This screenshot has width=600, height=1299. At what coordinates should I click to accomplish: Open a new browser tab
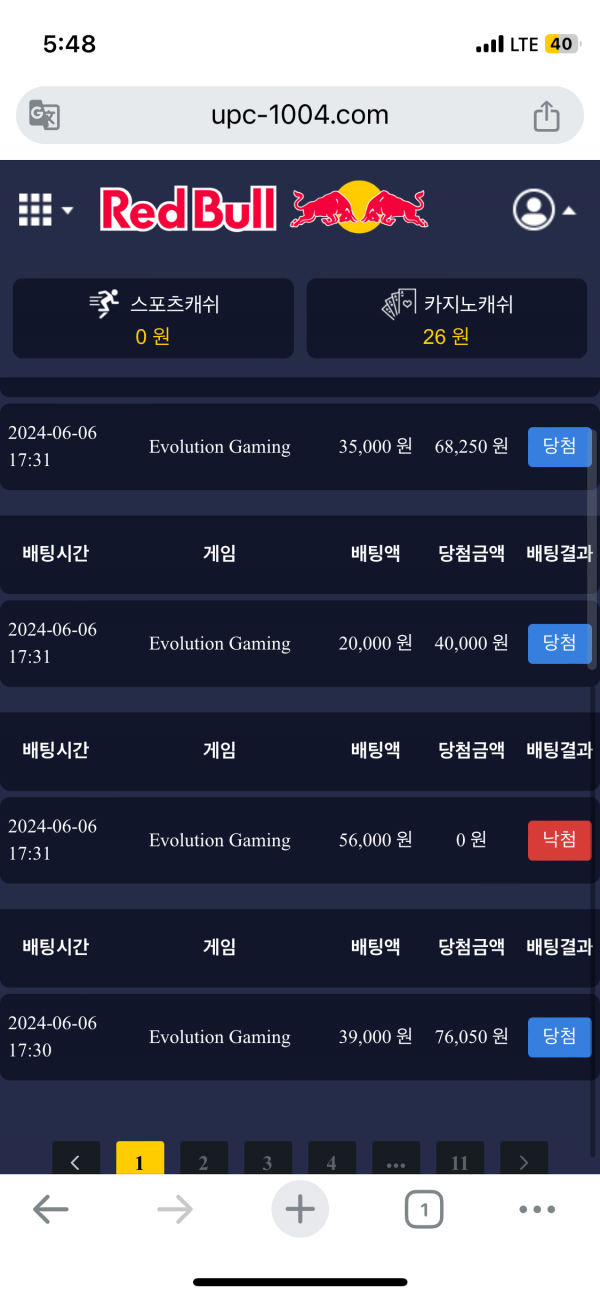[299, 1210]
